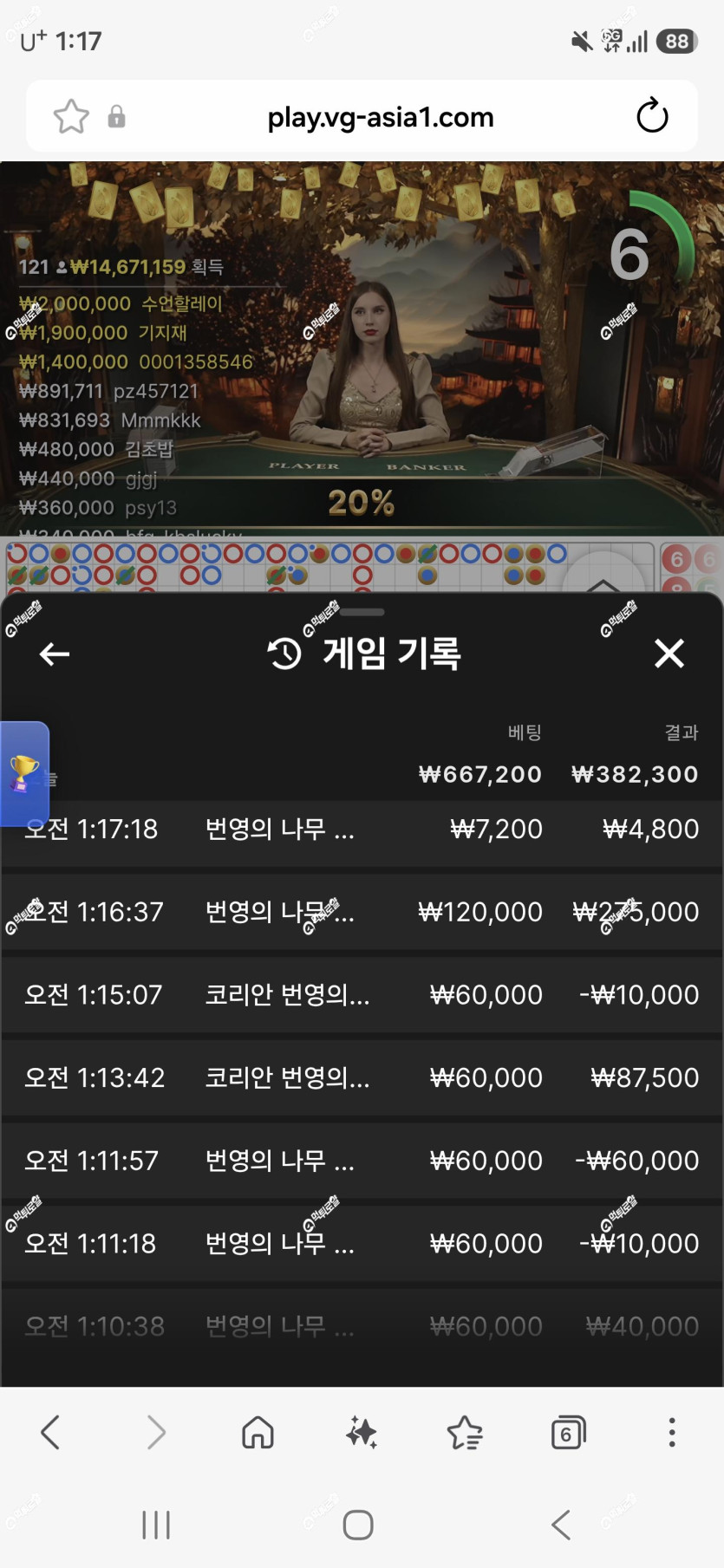Bookmark page with address bar star
The height and width of the screenshot is (1568, 724).
coord(71,116)
